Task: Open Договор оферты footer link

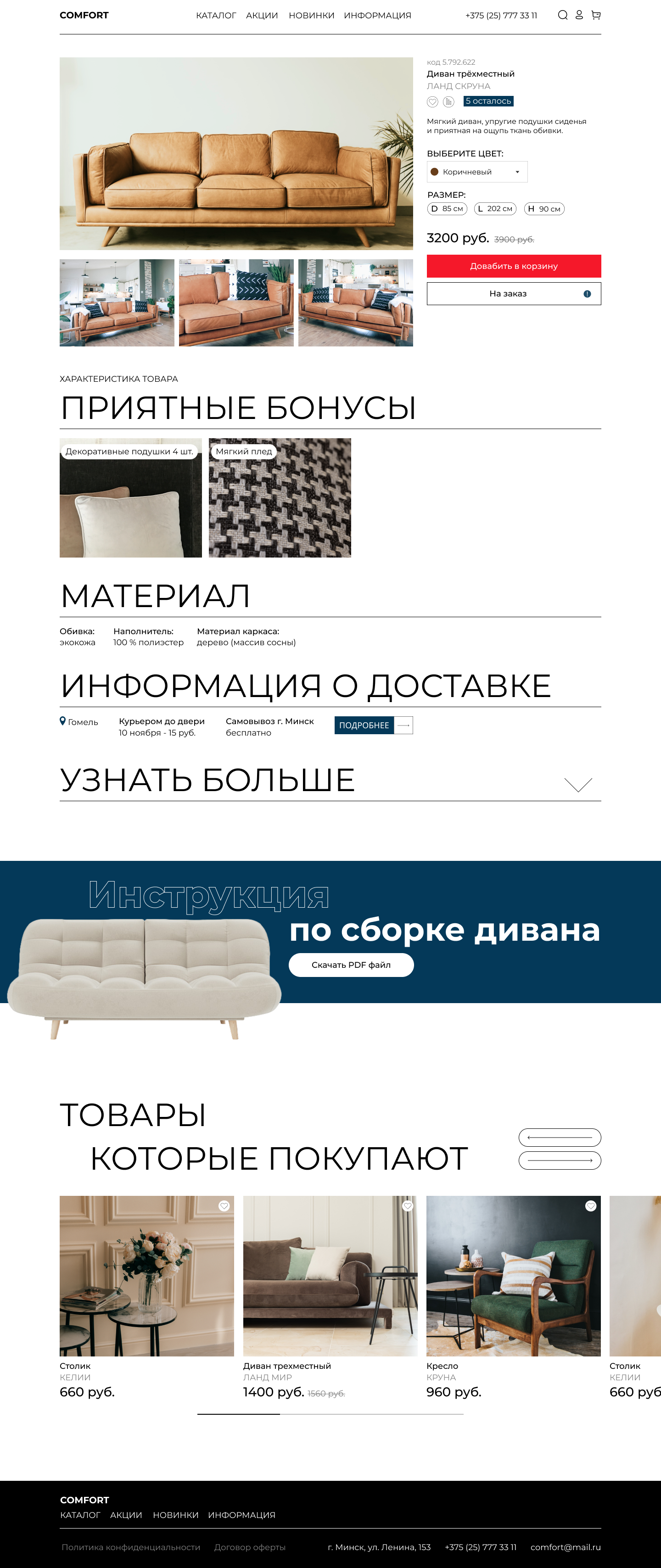Action: [250, 1547]
